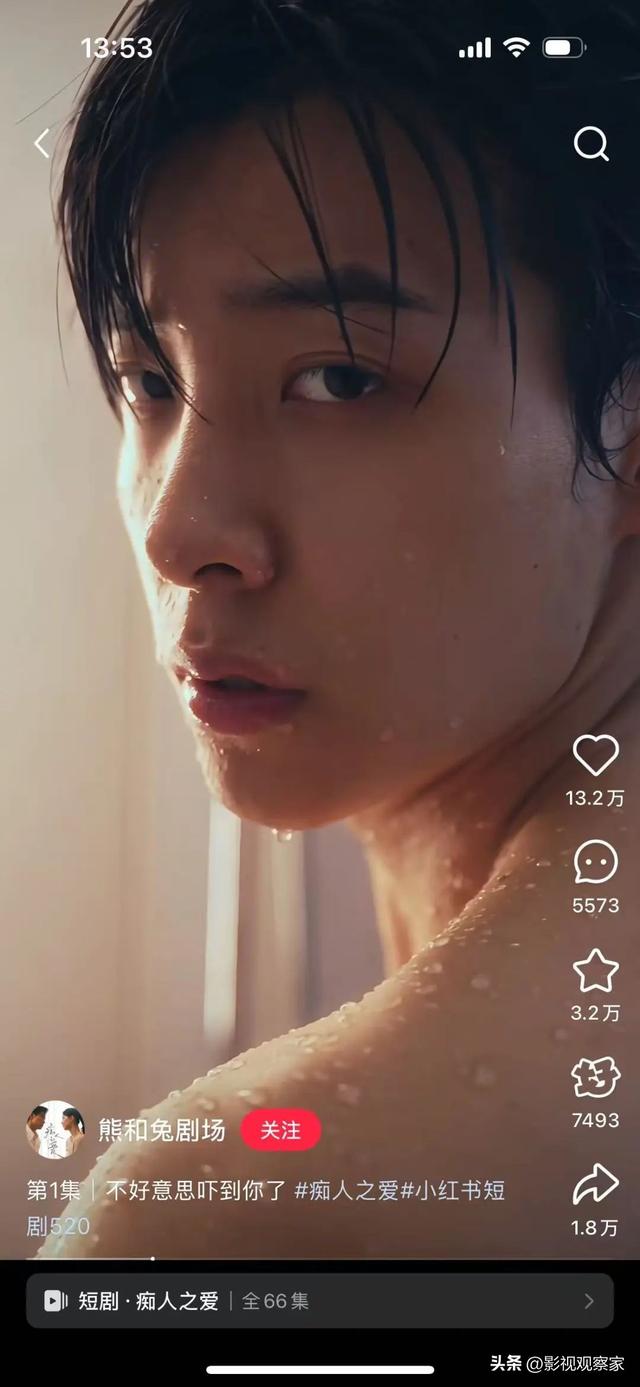Open the #痴人之爱 hashtag
The image size is (640, 1387).
point(346,1191)
